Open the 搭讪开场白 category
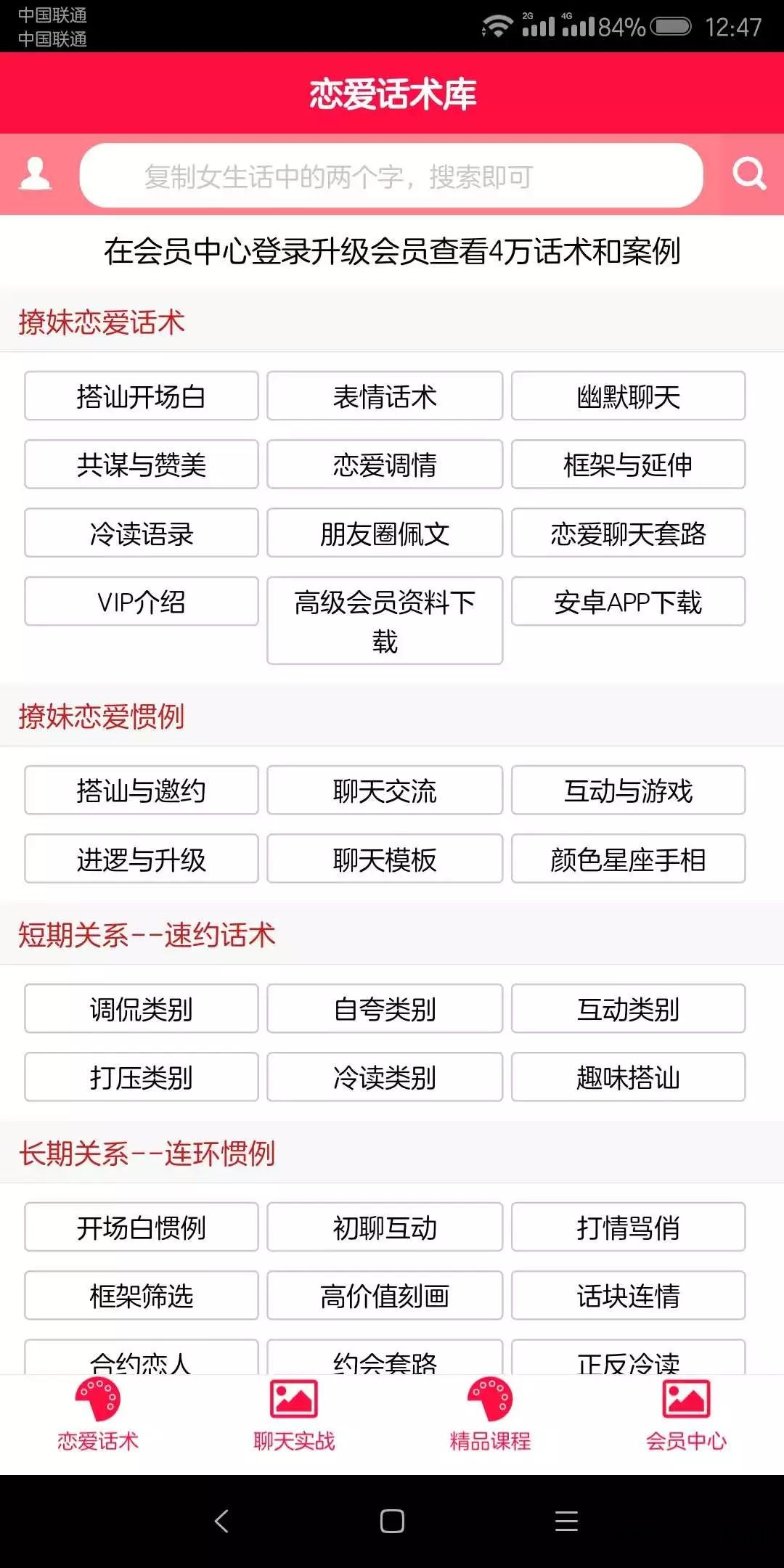This screenshot has width=784, height=1568. point(142,396)
